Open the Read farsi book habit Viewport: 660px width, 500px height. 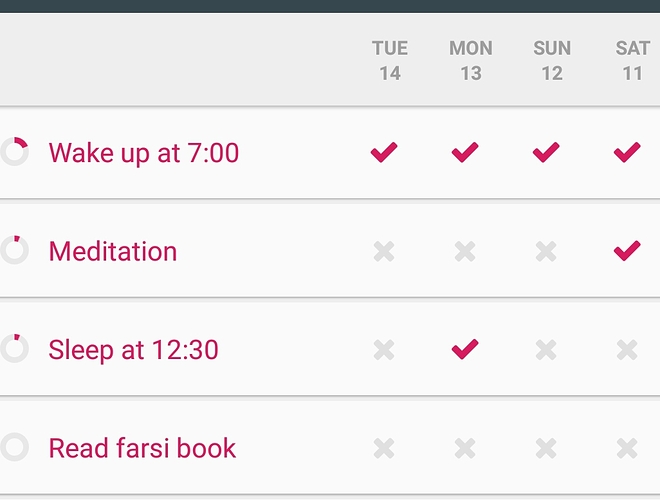[142, 448]
